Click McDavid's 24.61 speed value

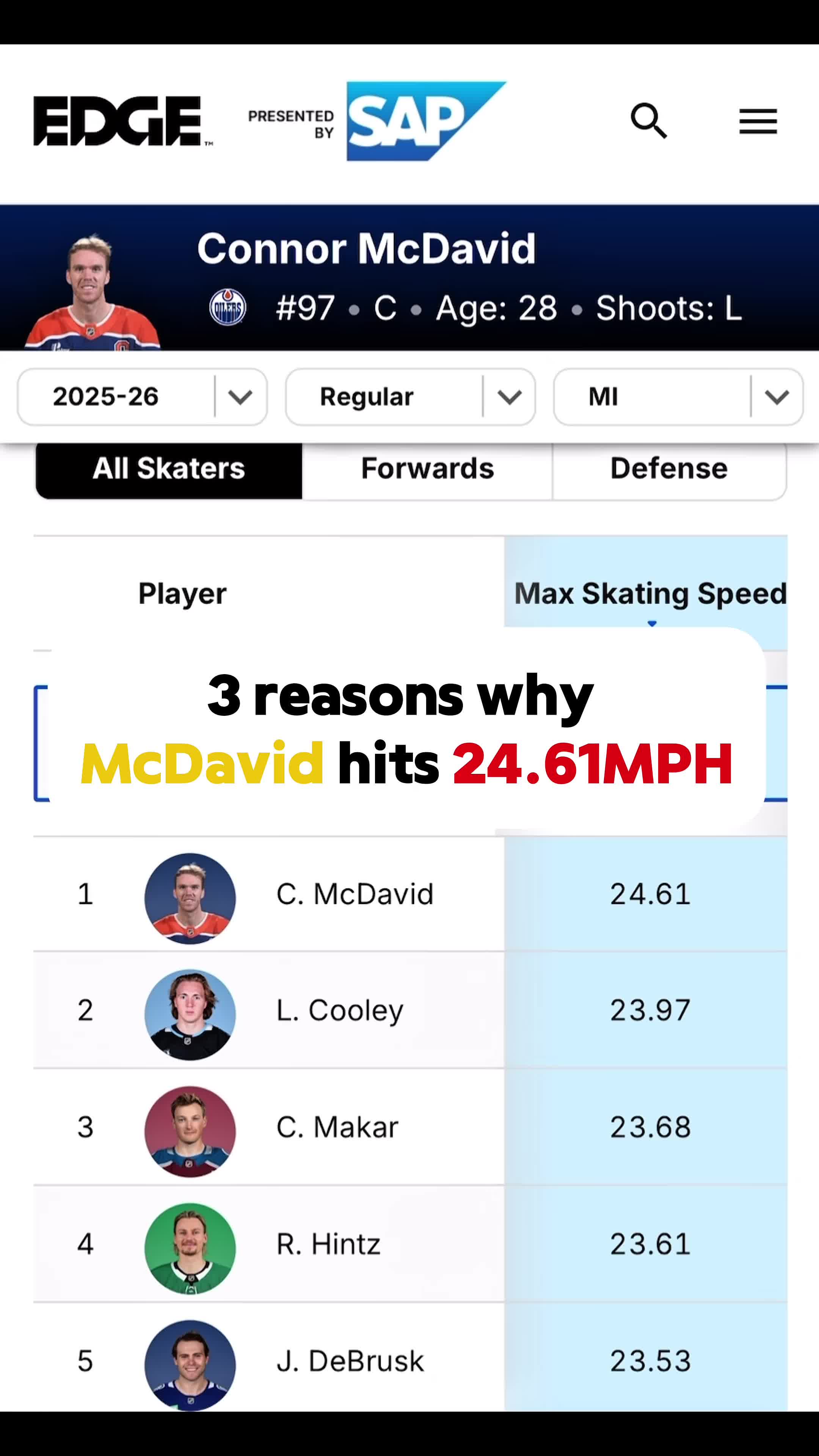pyautogui.click(x=650, y=894)
